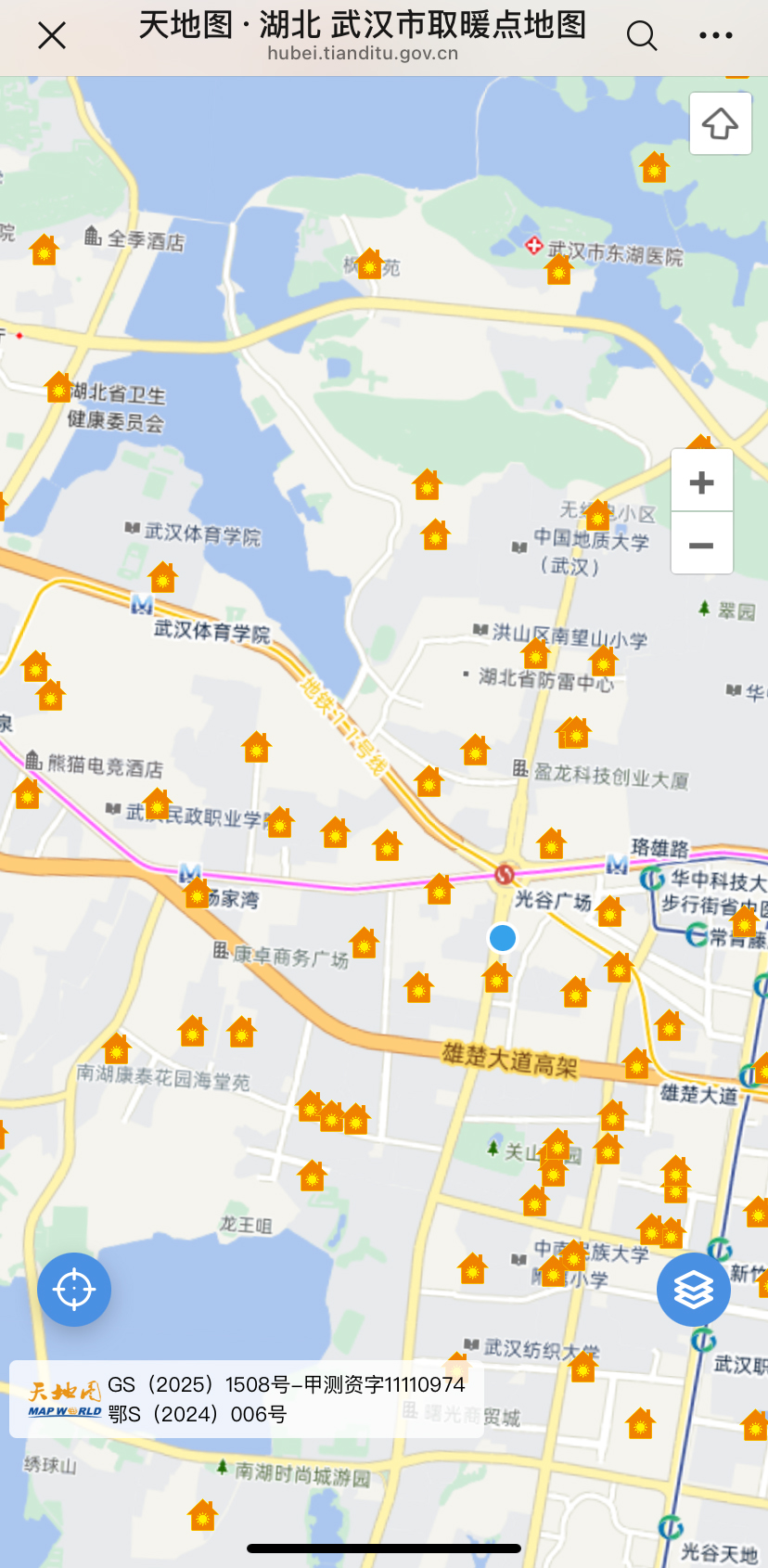Open the warming point marker at 南湖康泰花园
768x1568 pixels.
(116, 1049)
